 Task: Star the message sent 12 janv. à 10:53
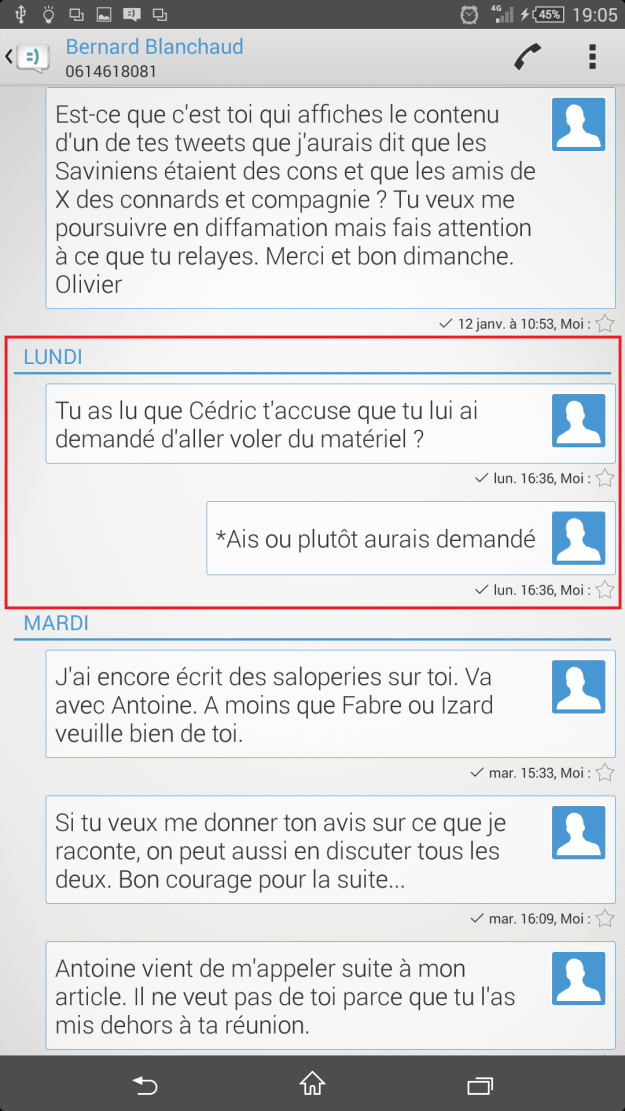605,324
